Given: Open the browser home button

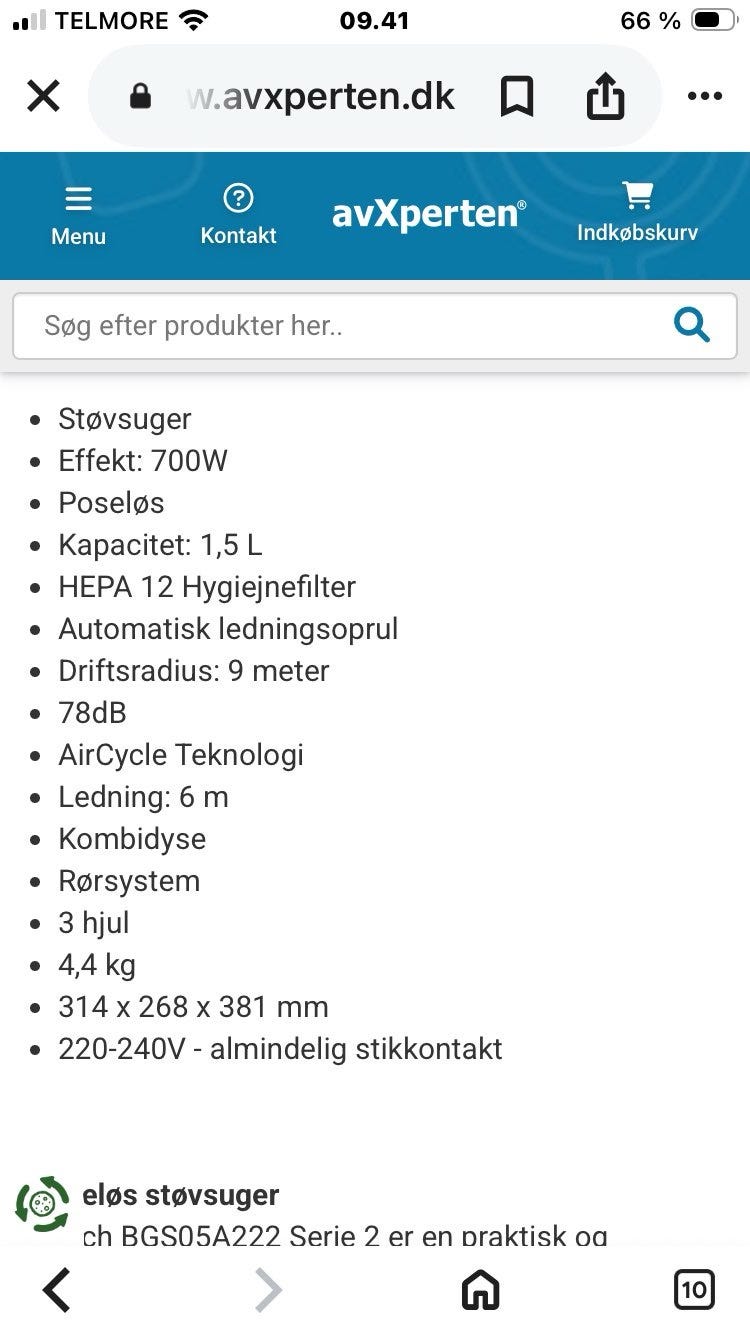Looking at the screenshot, I should (480, 1290).
